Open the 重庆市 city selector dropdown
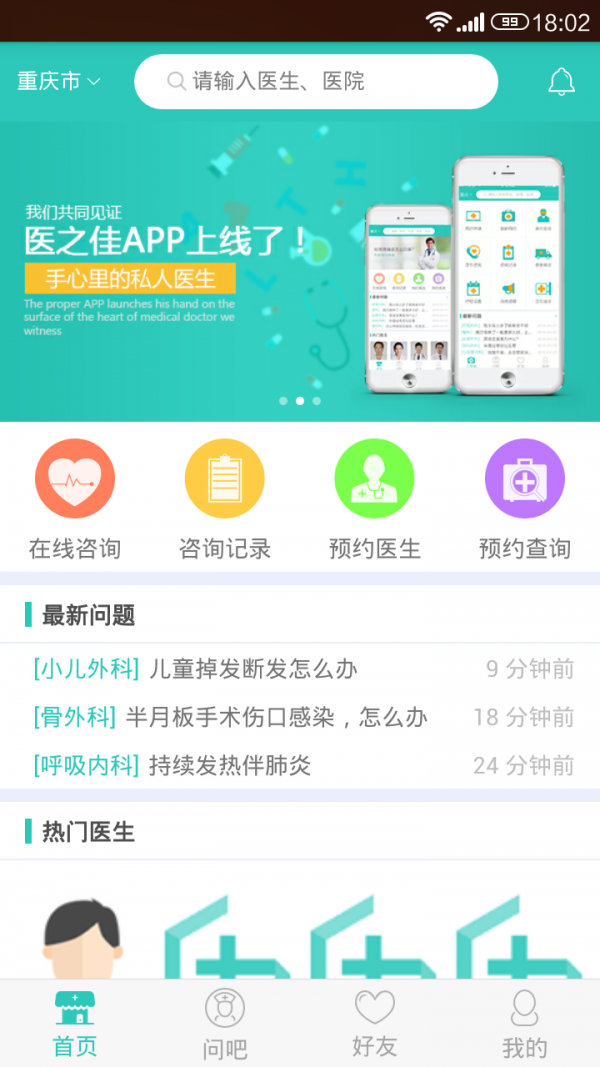The image size is (600, 1067). click(59, 82)
